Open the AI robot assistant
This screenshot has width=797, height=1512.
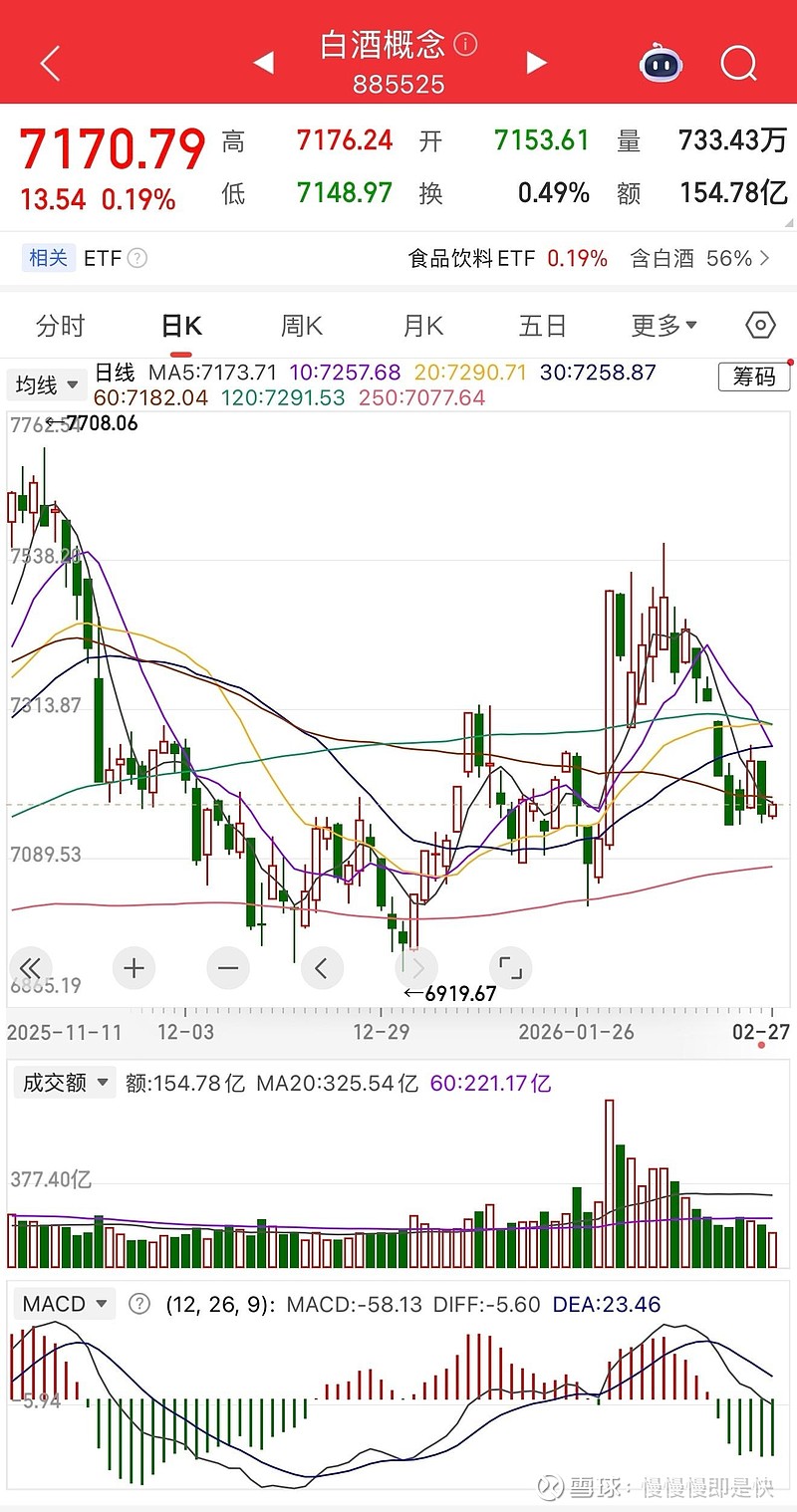click(x=661, y=64)
